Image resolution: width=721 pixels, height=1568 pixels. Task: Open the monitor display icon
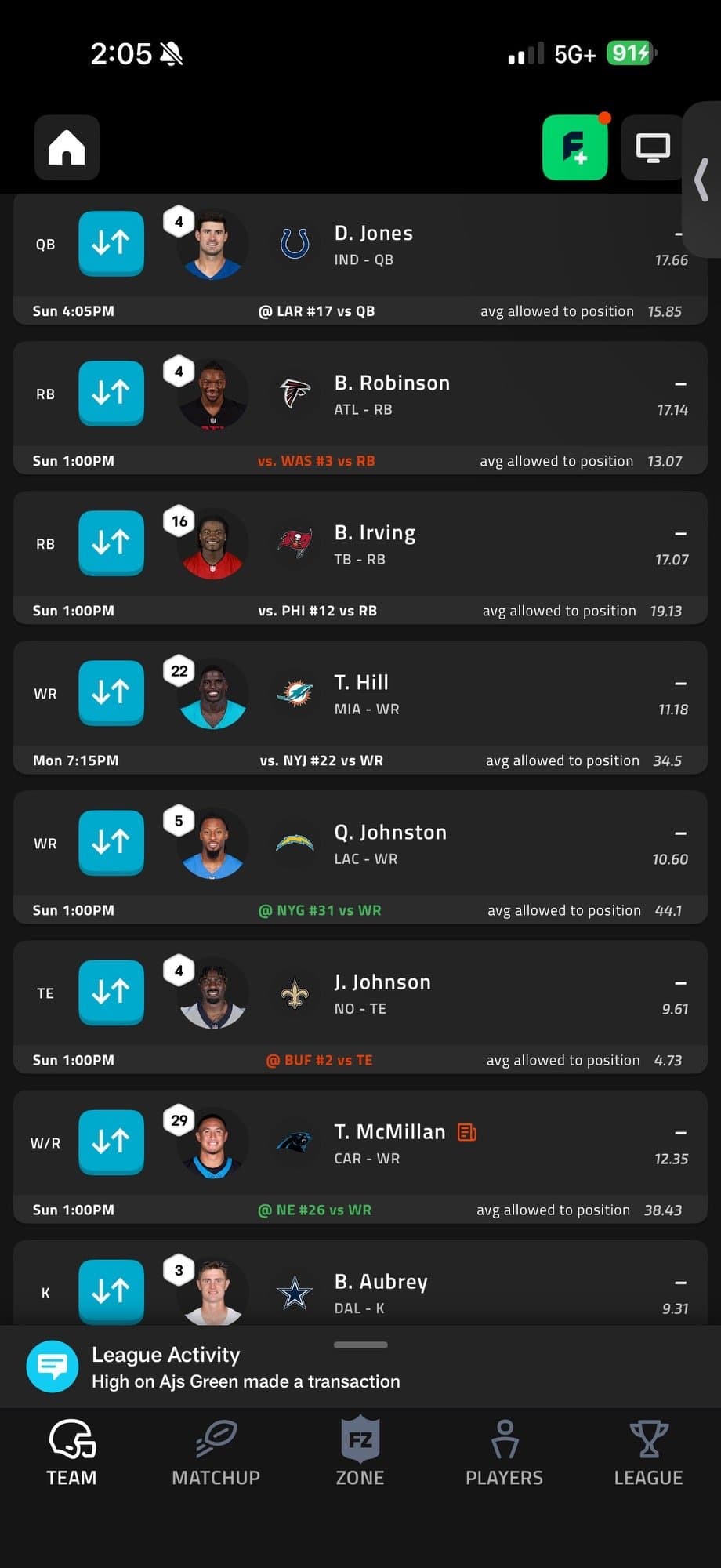point(652,147)
